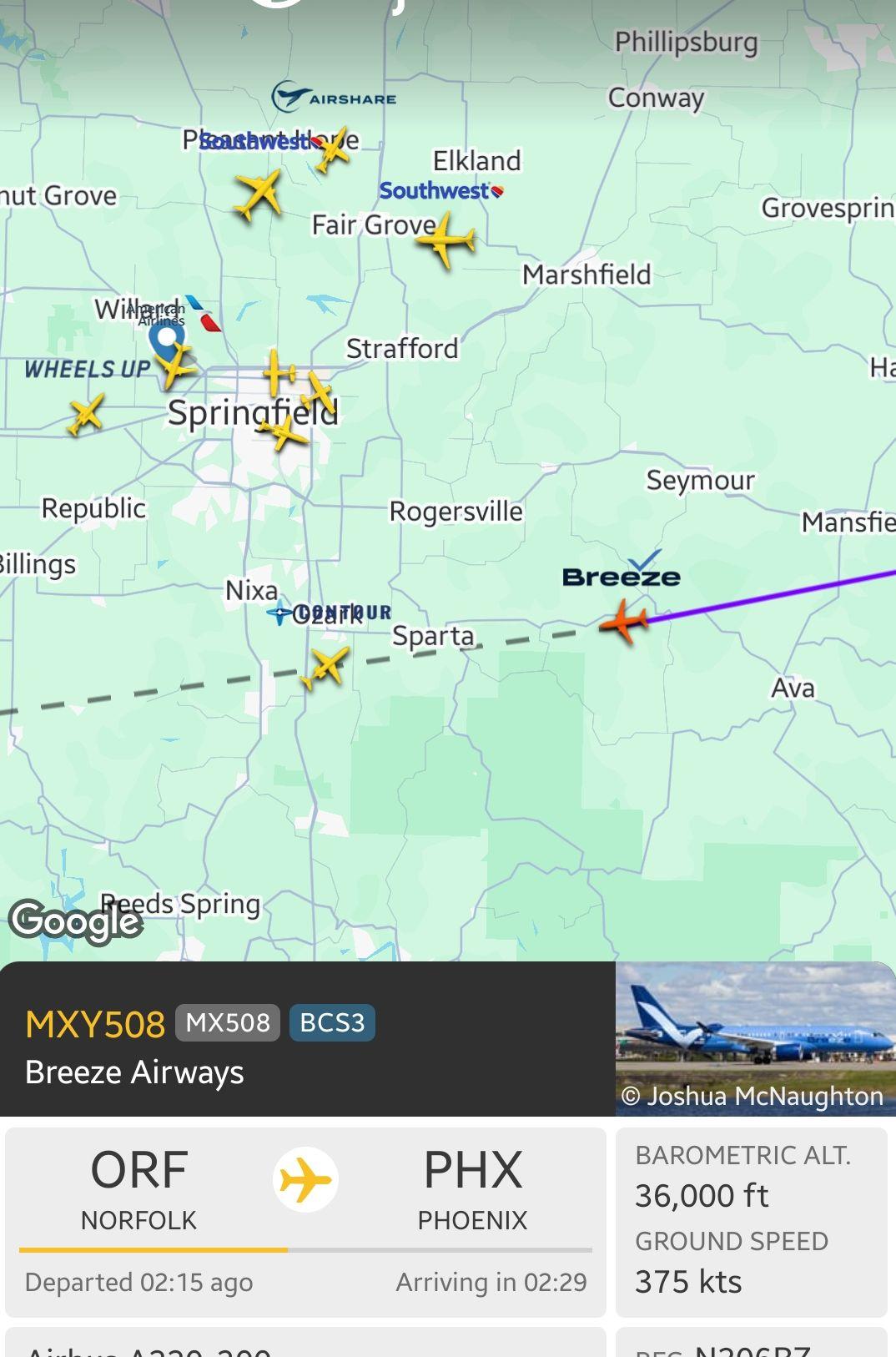896x1357 pixels.
Task: Tap the orange Breeze aircraft icon
Action: pos(624,621)
